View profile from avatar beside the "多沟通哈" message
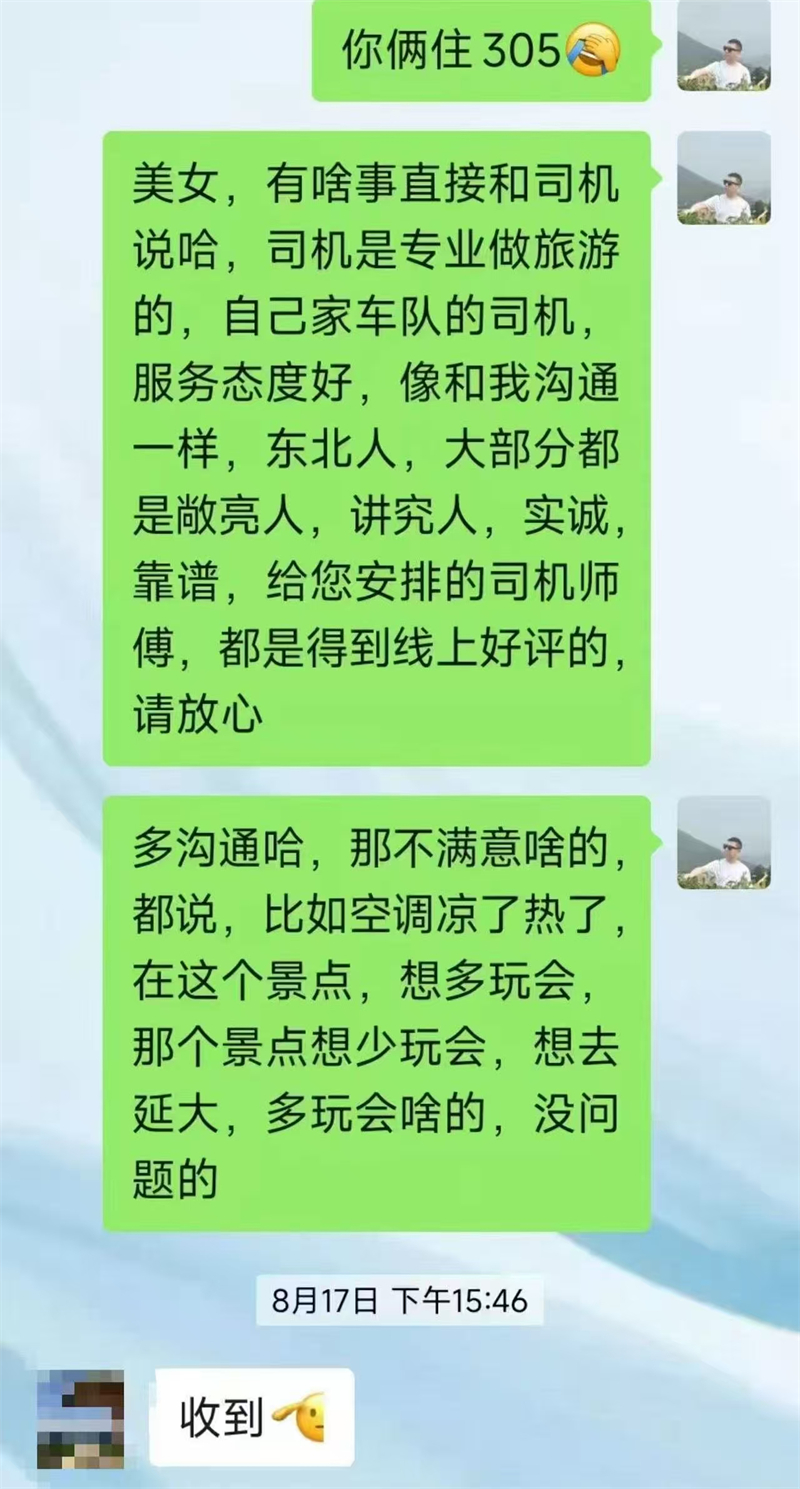This screenshot has height=1489, width=800. 723,843
